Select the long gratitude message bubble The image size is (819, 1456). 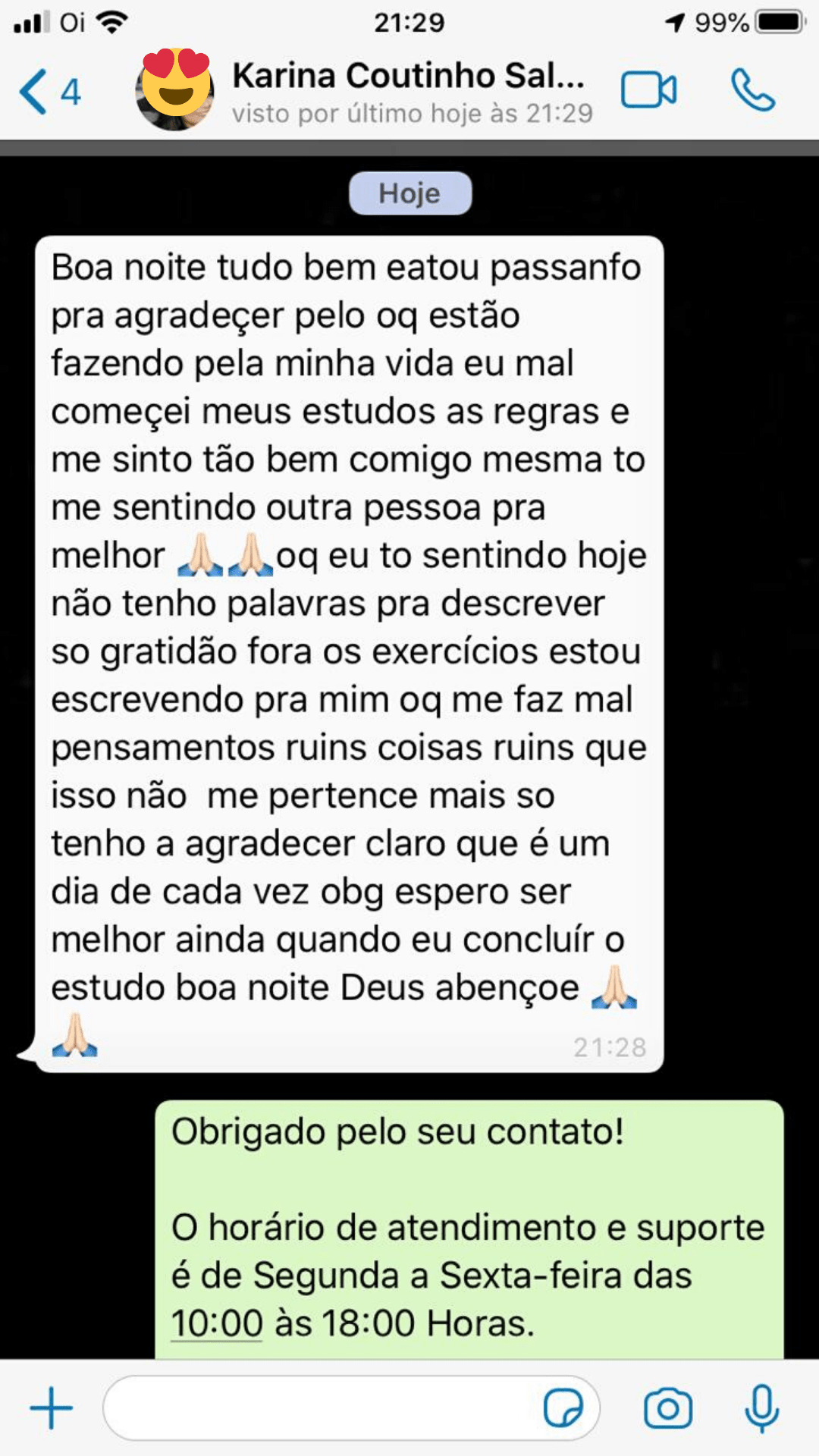(349, 652)
